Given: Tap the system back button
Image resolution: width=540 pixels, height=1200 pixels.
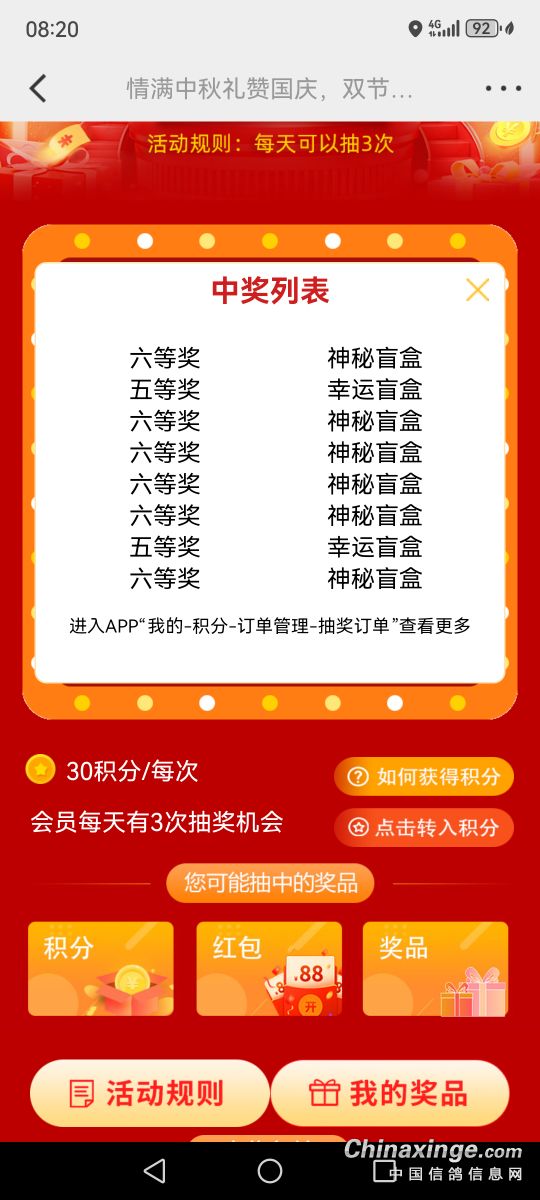Looking at the screenshot, I should pos(154,1171).
